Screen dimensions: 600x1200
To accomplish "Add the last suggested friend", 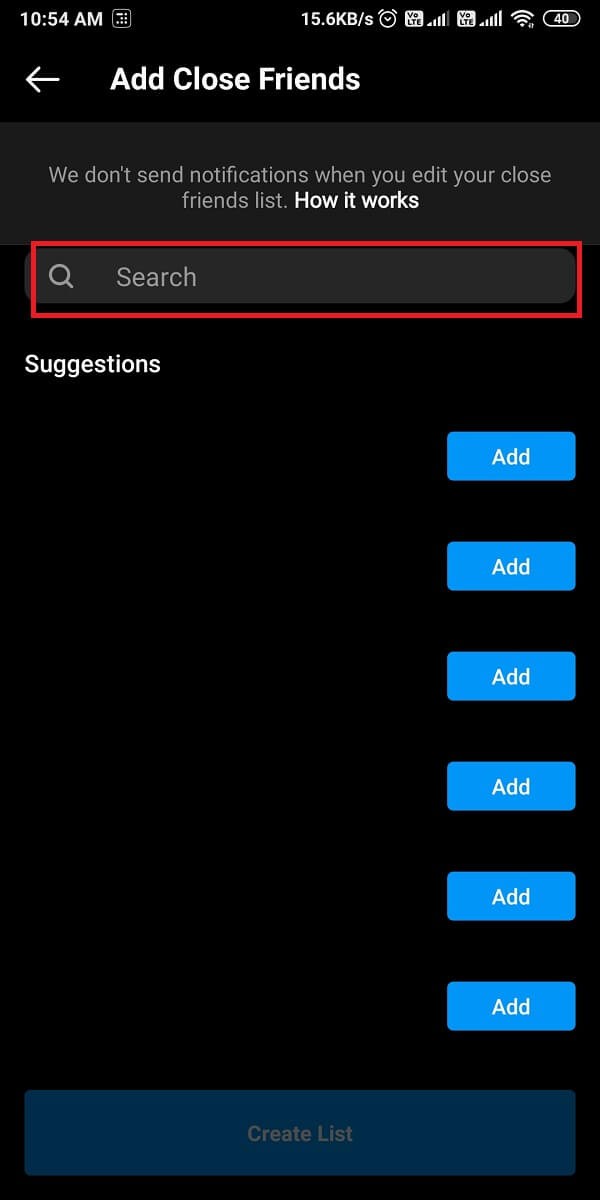I will click(510, 1007).
